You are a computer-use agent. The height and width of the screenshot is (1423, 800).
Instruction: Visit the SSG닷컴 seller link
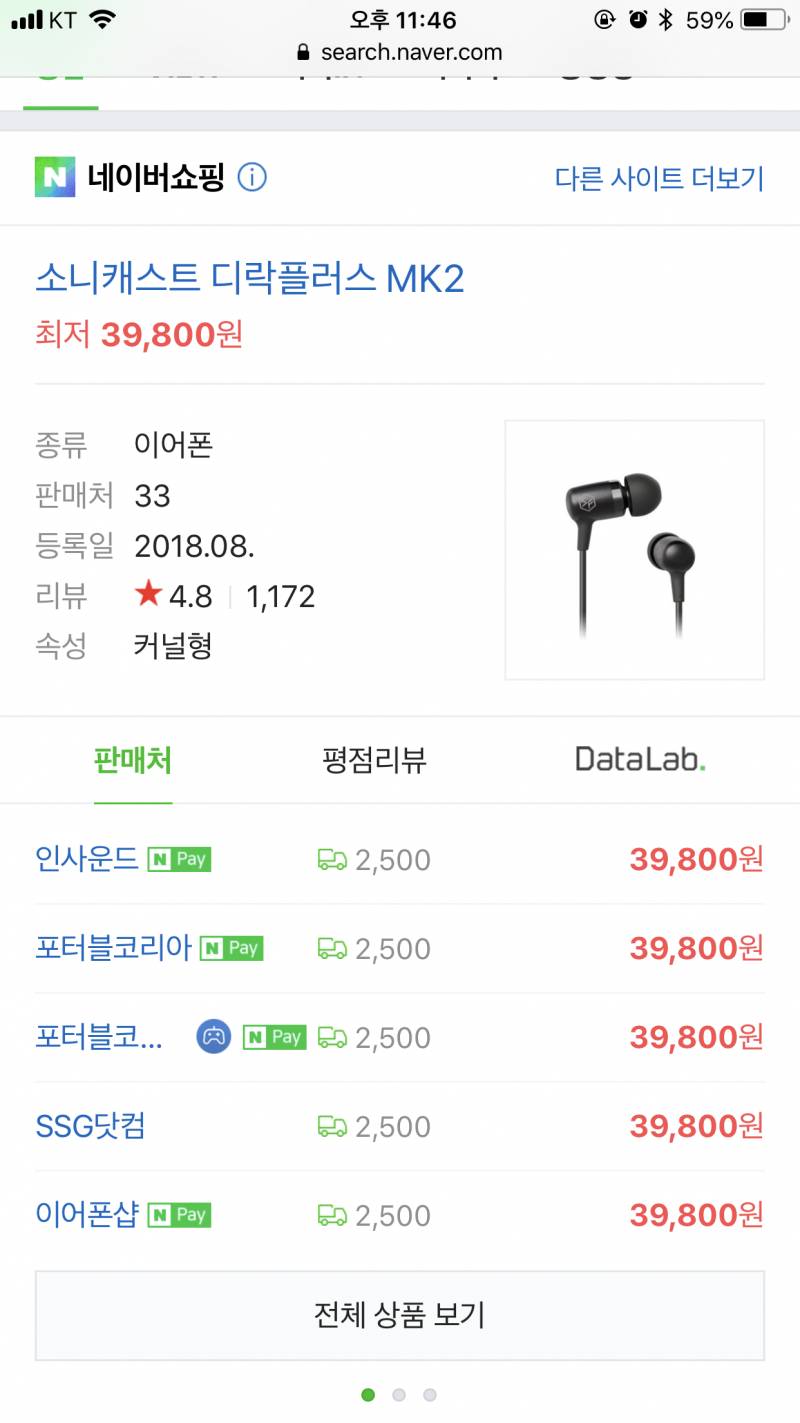pos(89,1125)
